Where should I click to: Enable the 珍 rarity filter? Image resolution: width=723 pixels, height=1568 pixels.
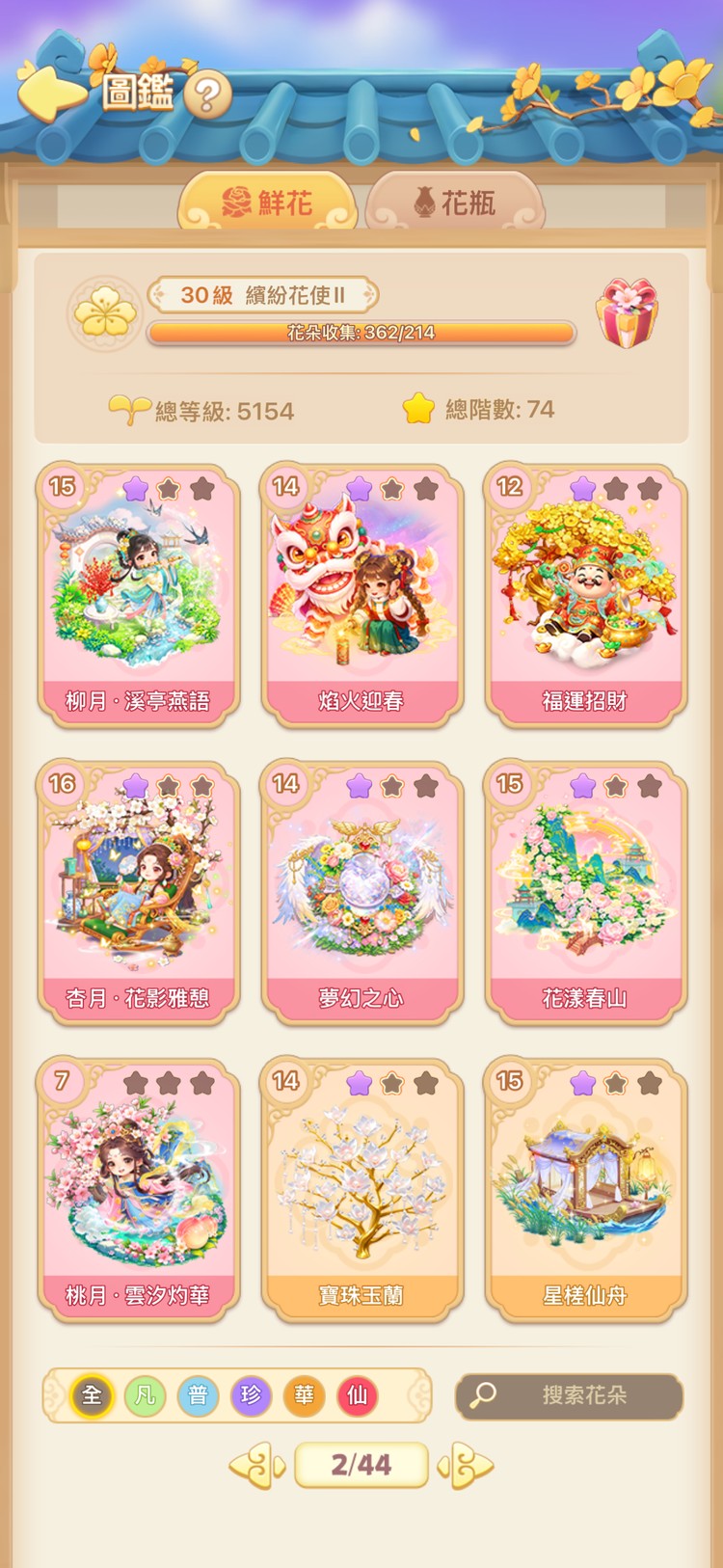[x=249, y=1395]
